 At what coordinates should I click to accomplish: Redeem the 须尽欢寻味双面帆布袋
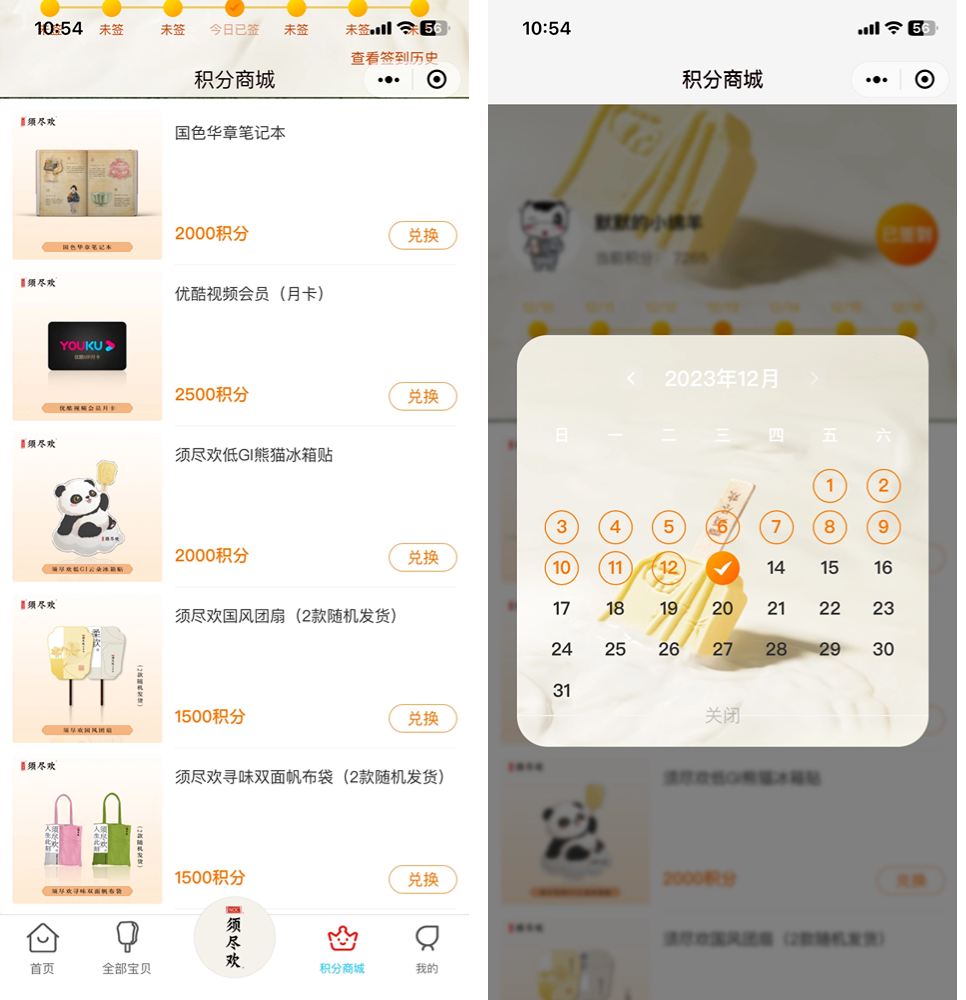click(422, 880)
